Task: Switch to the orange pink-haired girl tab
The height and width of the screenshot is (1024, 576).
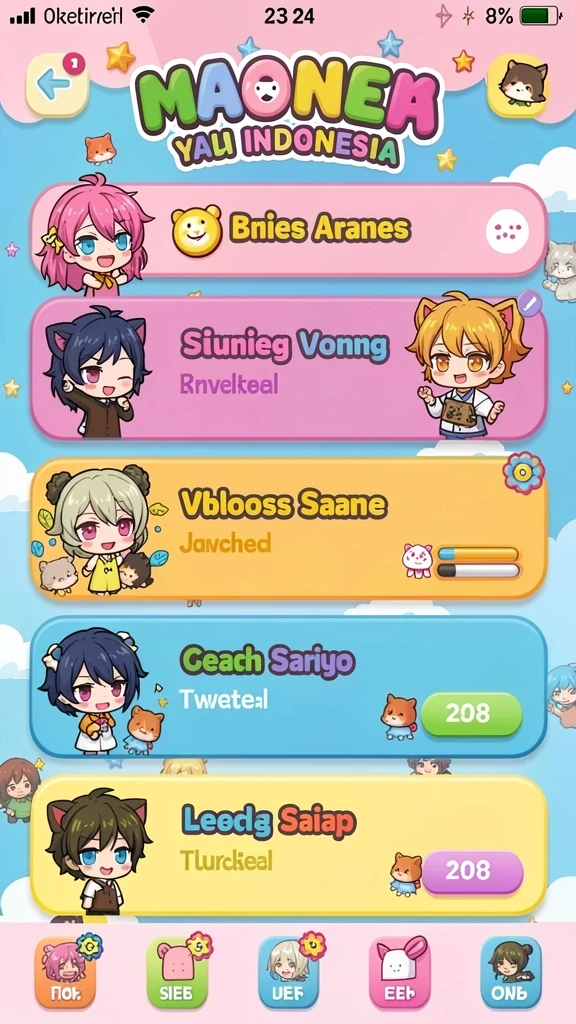Action: (x=65, y=973)
